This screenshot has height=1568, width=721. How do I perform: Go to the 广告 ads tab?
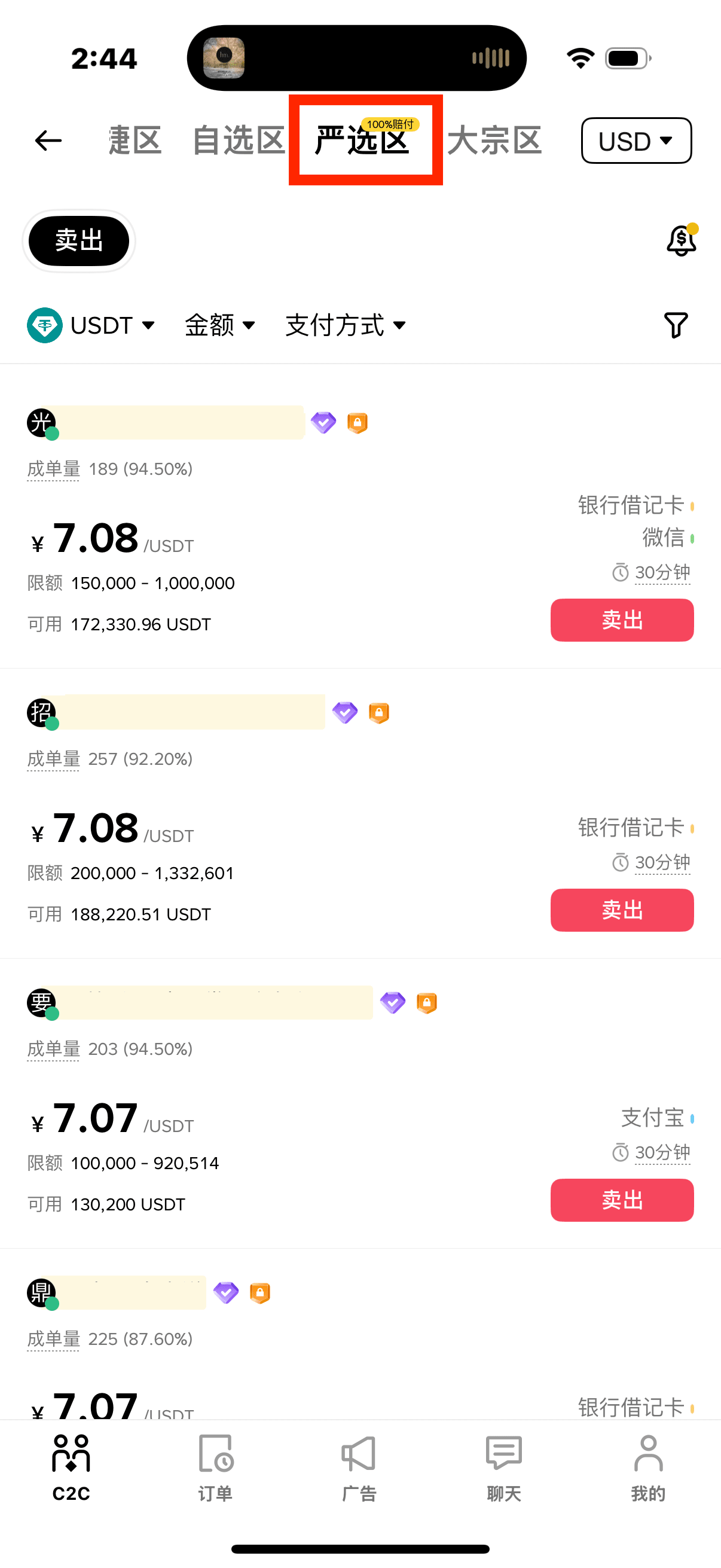[359, 1467]
